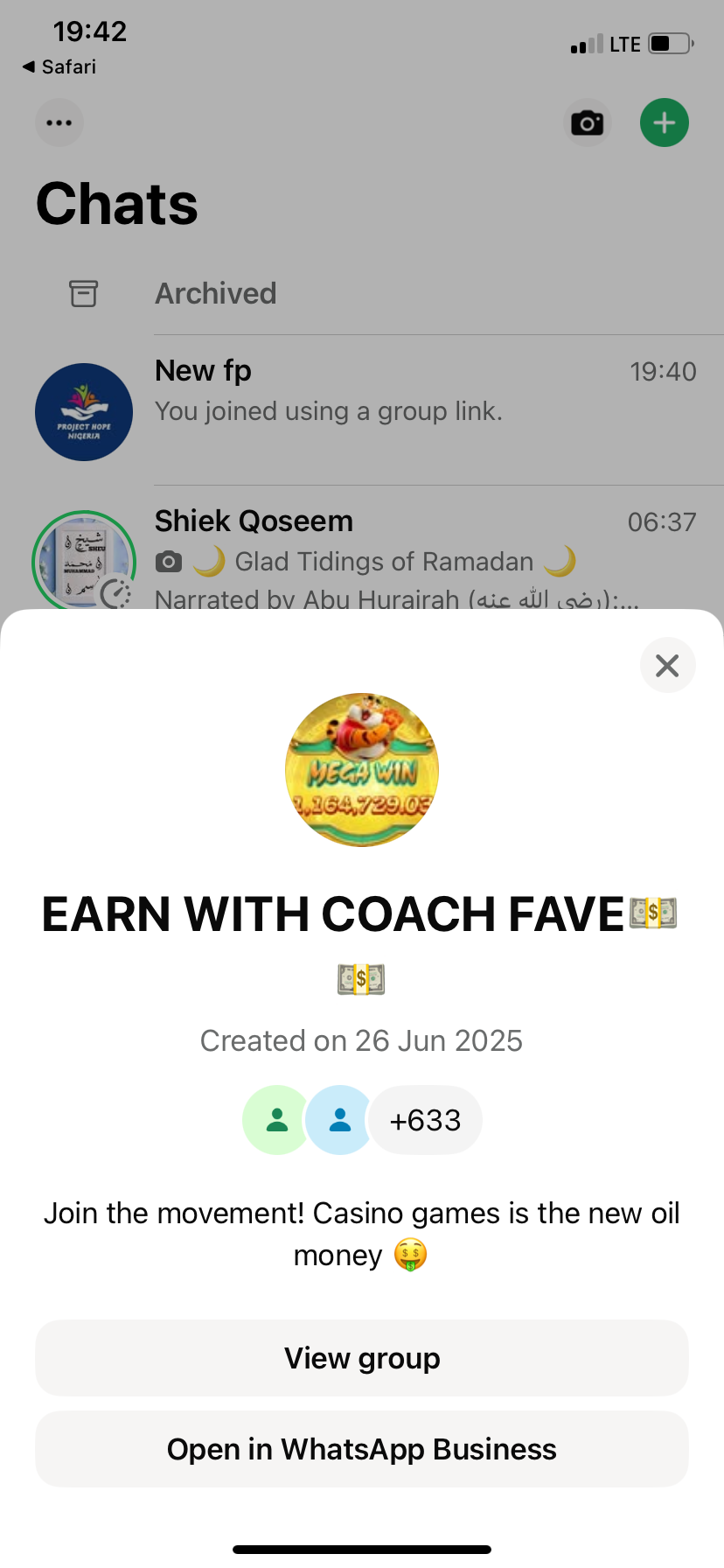The image size is (724, 1568).
Task: Close the group invite sheet
Action: click(x=667, y=666)
